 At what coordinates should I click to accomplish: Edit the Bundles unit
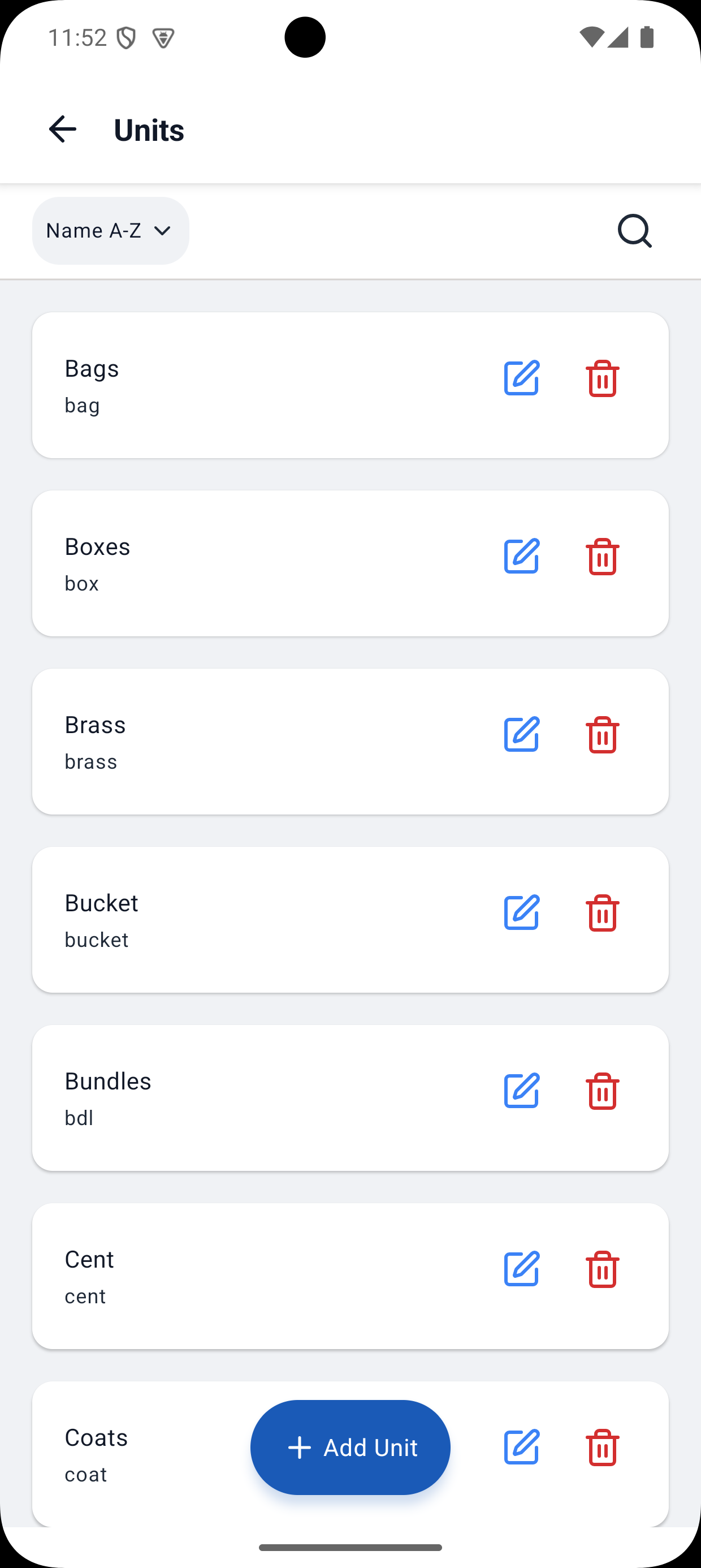coord(521,1091)
